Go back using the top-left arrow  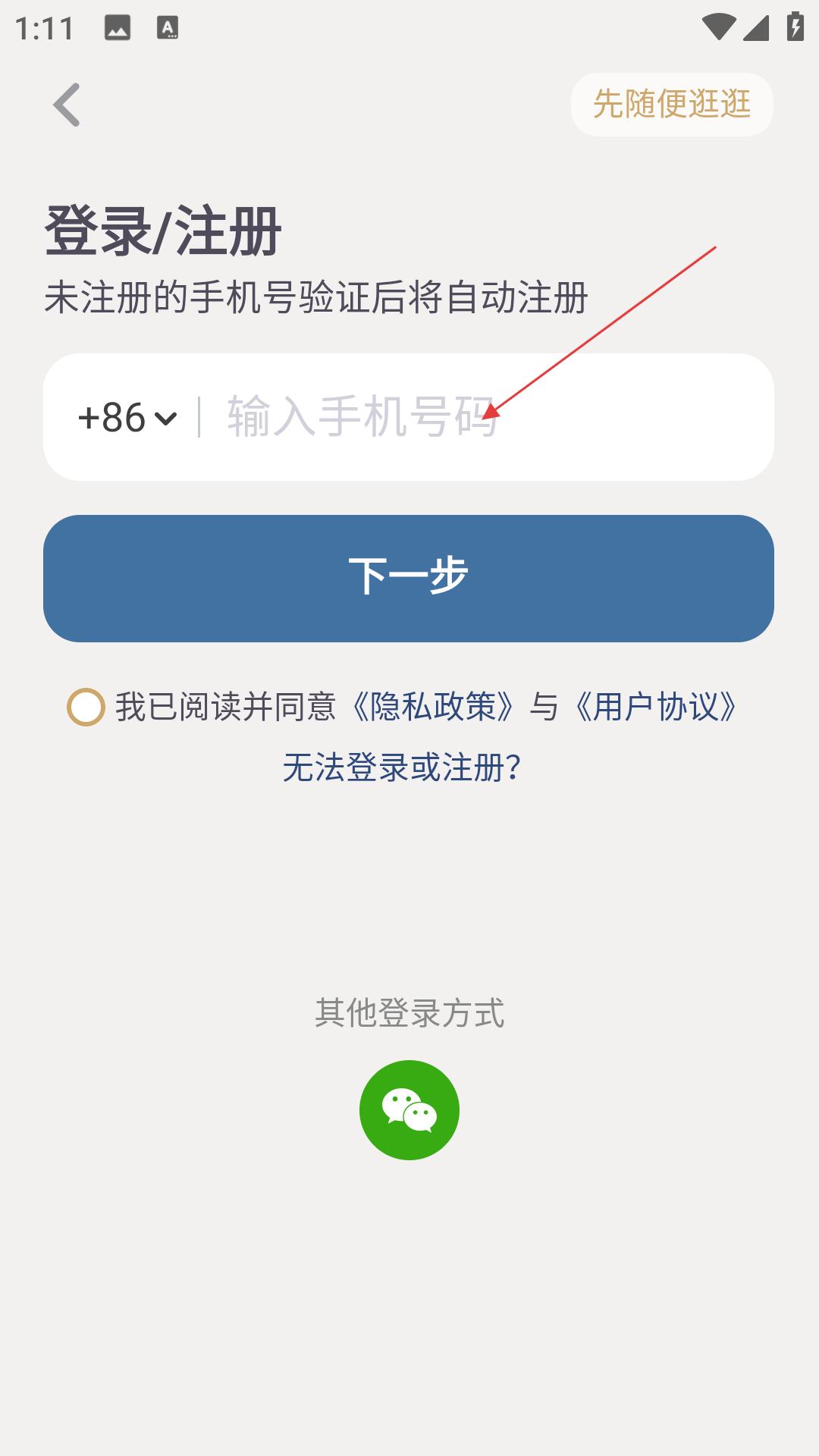pyautogui.click(x=67, y=105)
